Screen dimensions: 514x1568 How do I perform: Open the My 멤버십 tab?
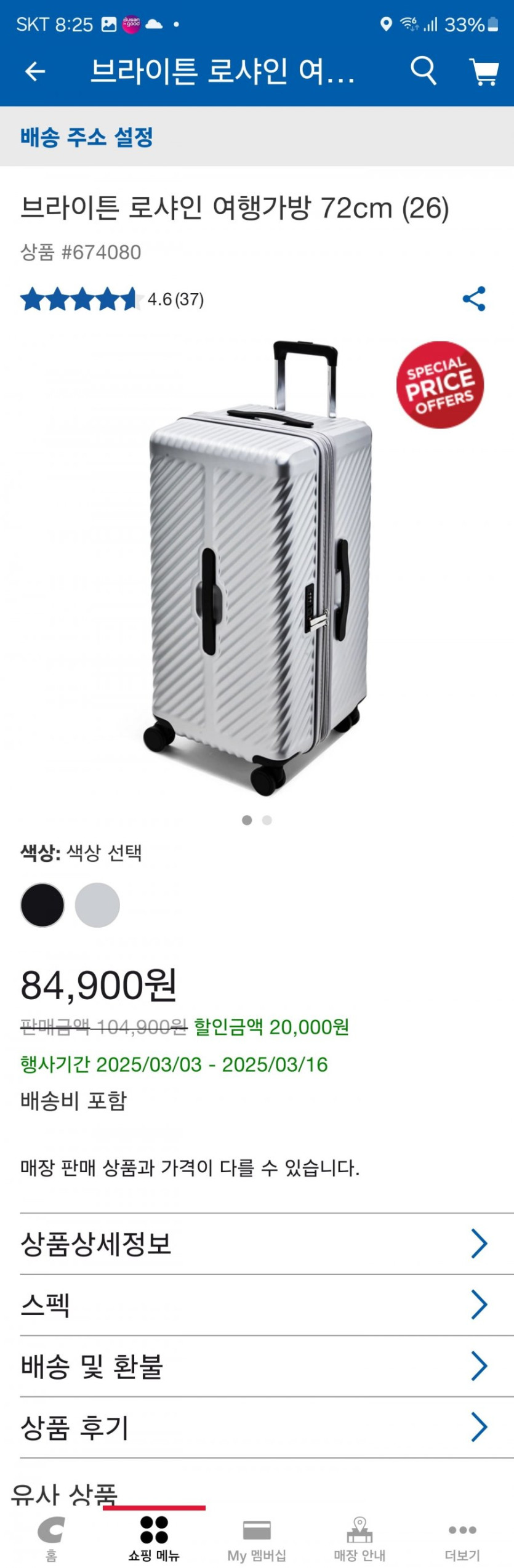[257, 1538]
